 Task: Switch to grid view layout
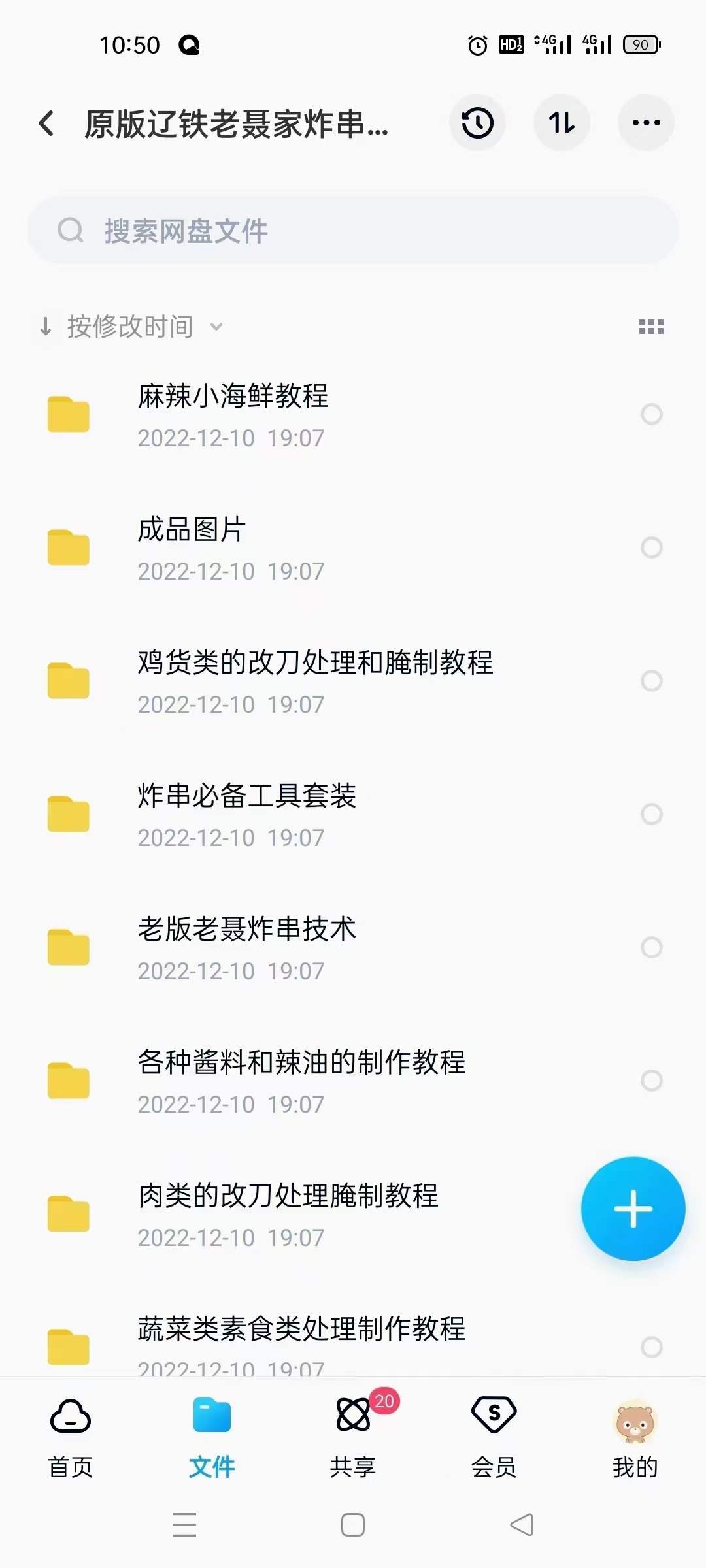click(652, 327)
